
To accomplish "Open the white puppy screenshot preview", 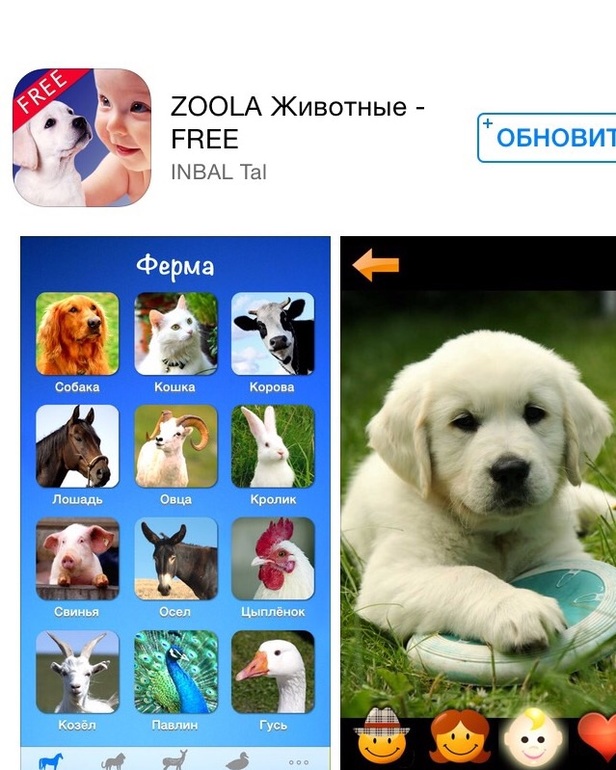I will coord(478,500).
